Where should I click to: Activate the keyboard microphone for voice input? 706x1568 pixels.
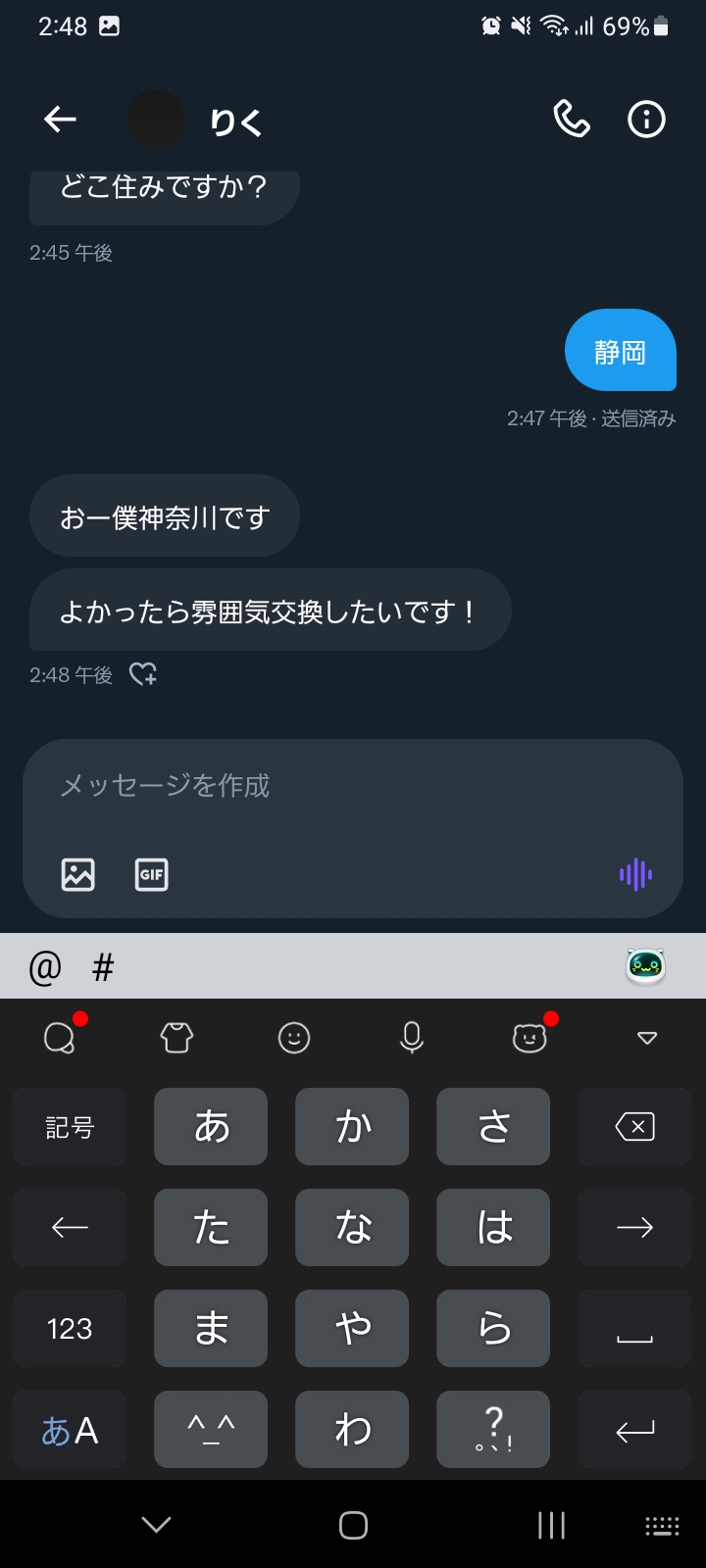(x=412, y=1038)
